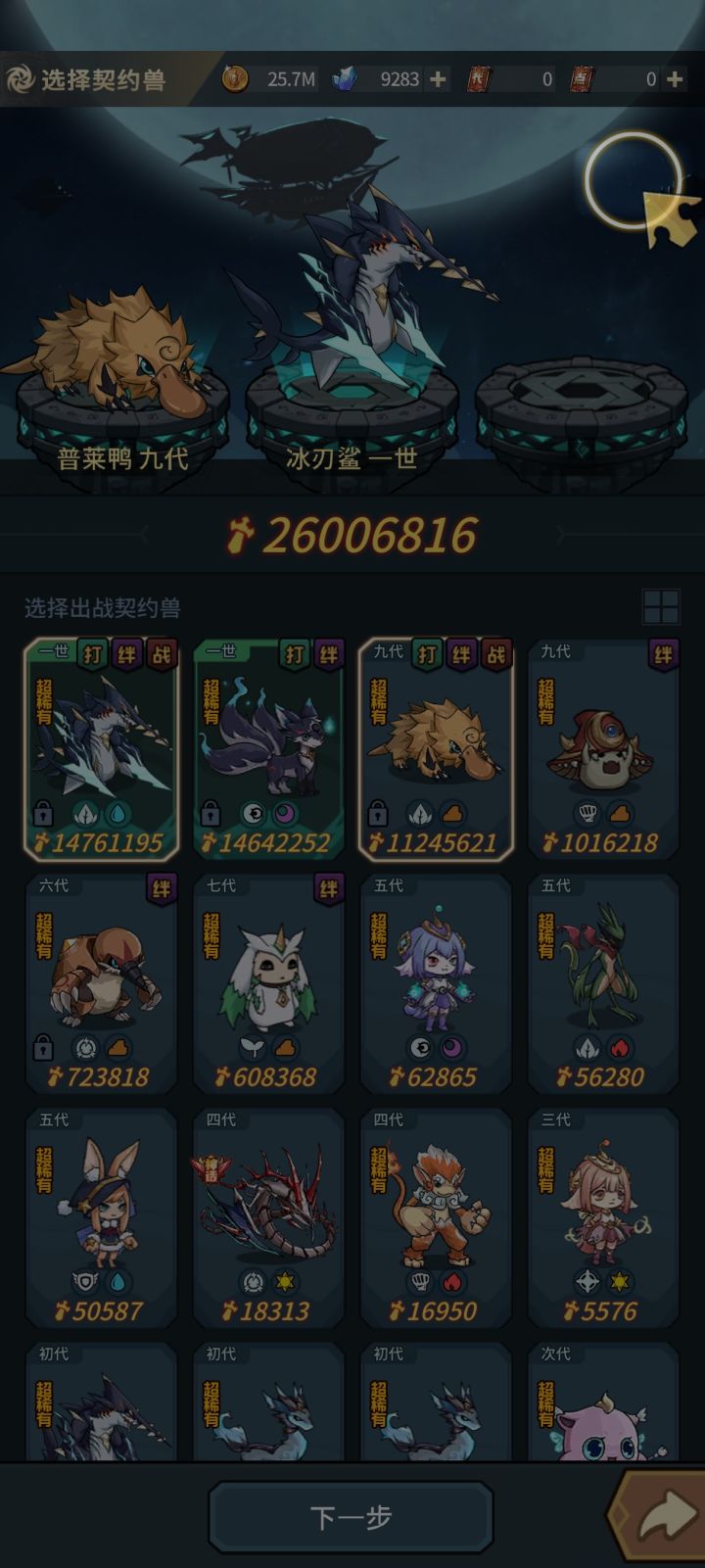The image size is (705, 1568).
Task: Toggle the 绊 badge on the 九代 mushroom pet card
Action: pos(661,655)
